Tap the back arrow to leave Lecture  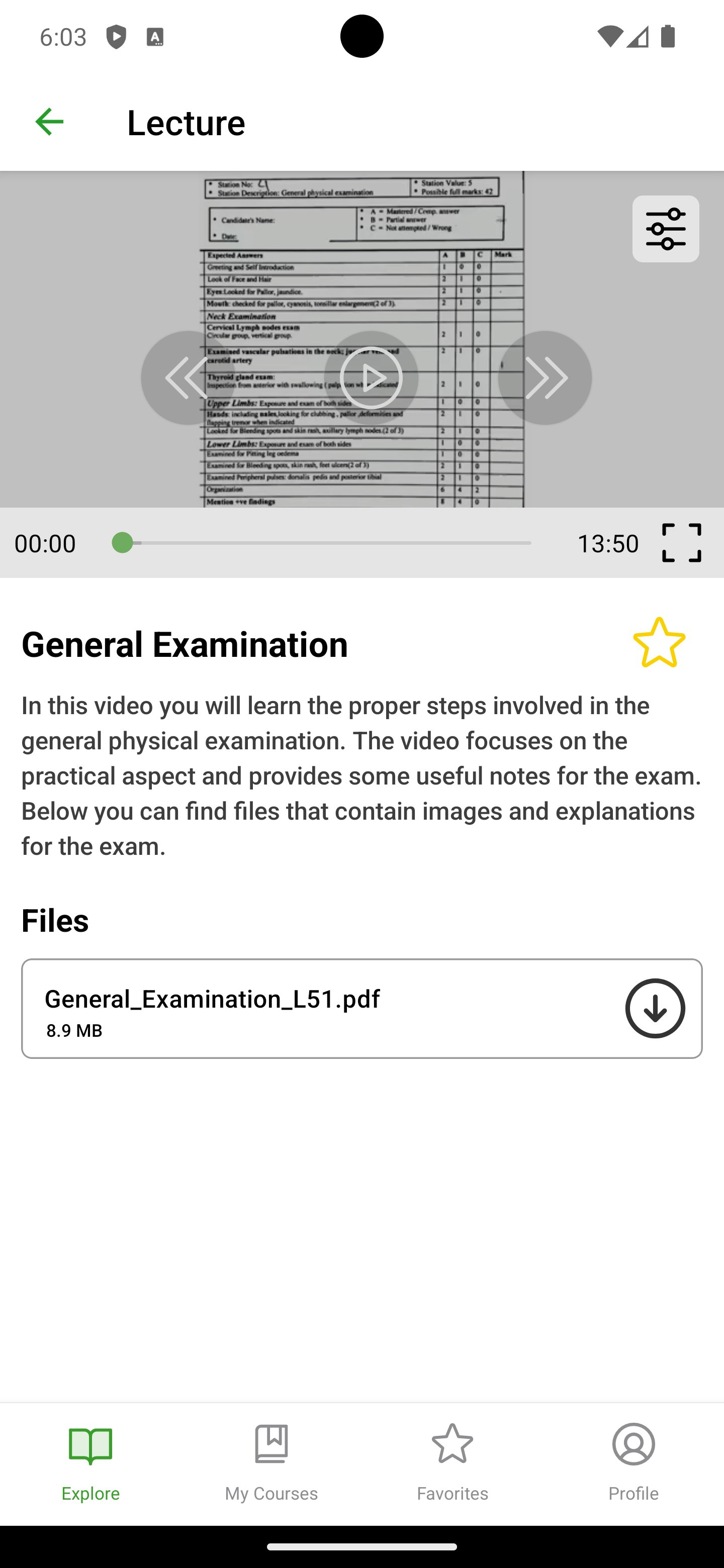pyautogui.click(x=50, y=122)
